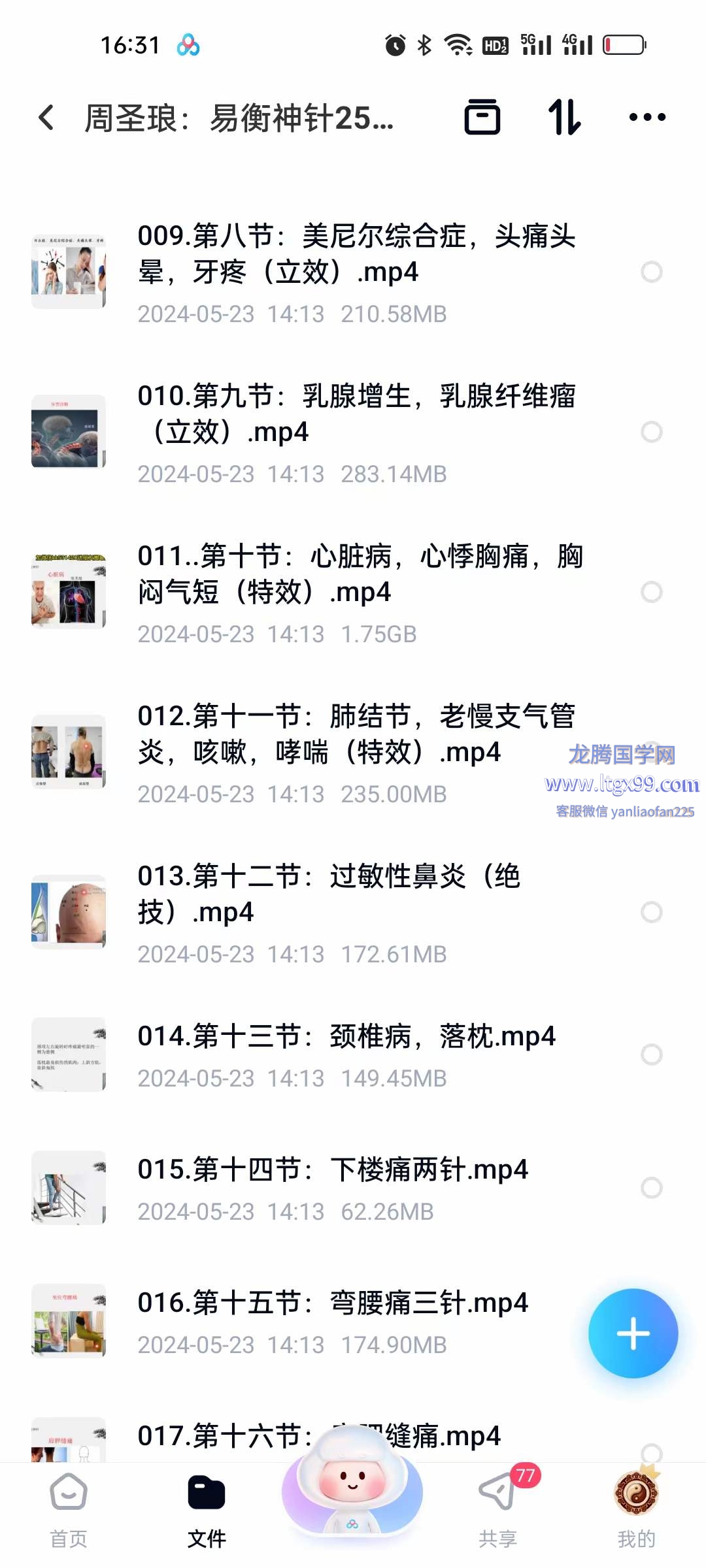Open video 014 第十三节 颈椎病落枕
The image size is (706, 1568).
pyautogui.click(x=346, y=1036)
